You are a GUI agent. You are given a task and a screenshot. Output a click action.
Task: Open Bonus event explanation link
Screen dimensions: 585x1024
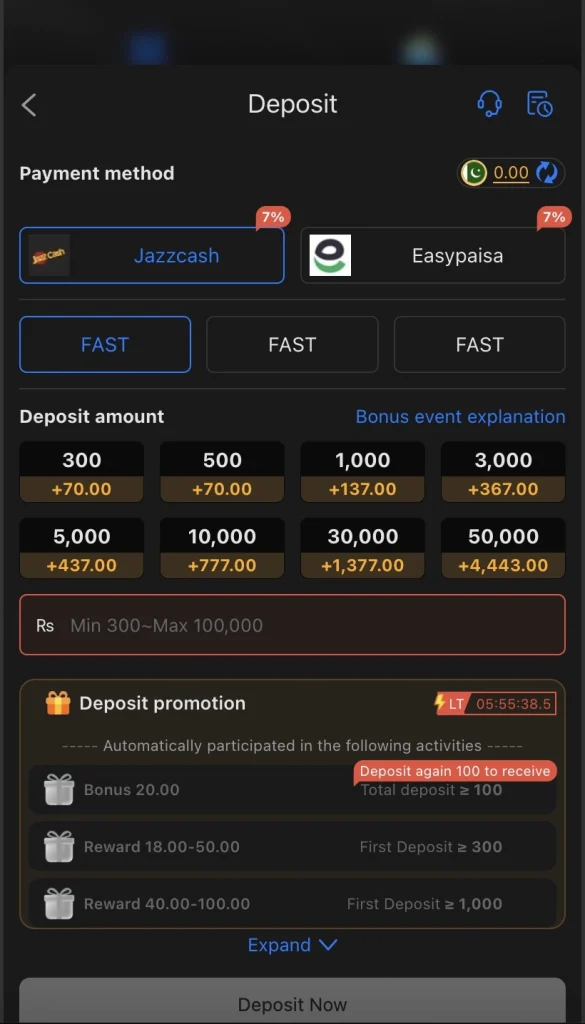click(460, 417)
